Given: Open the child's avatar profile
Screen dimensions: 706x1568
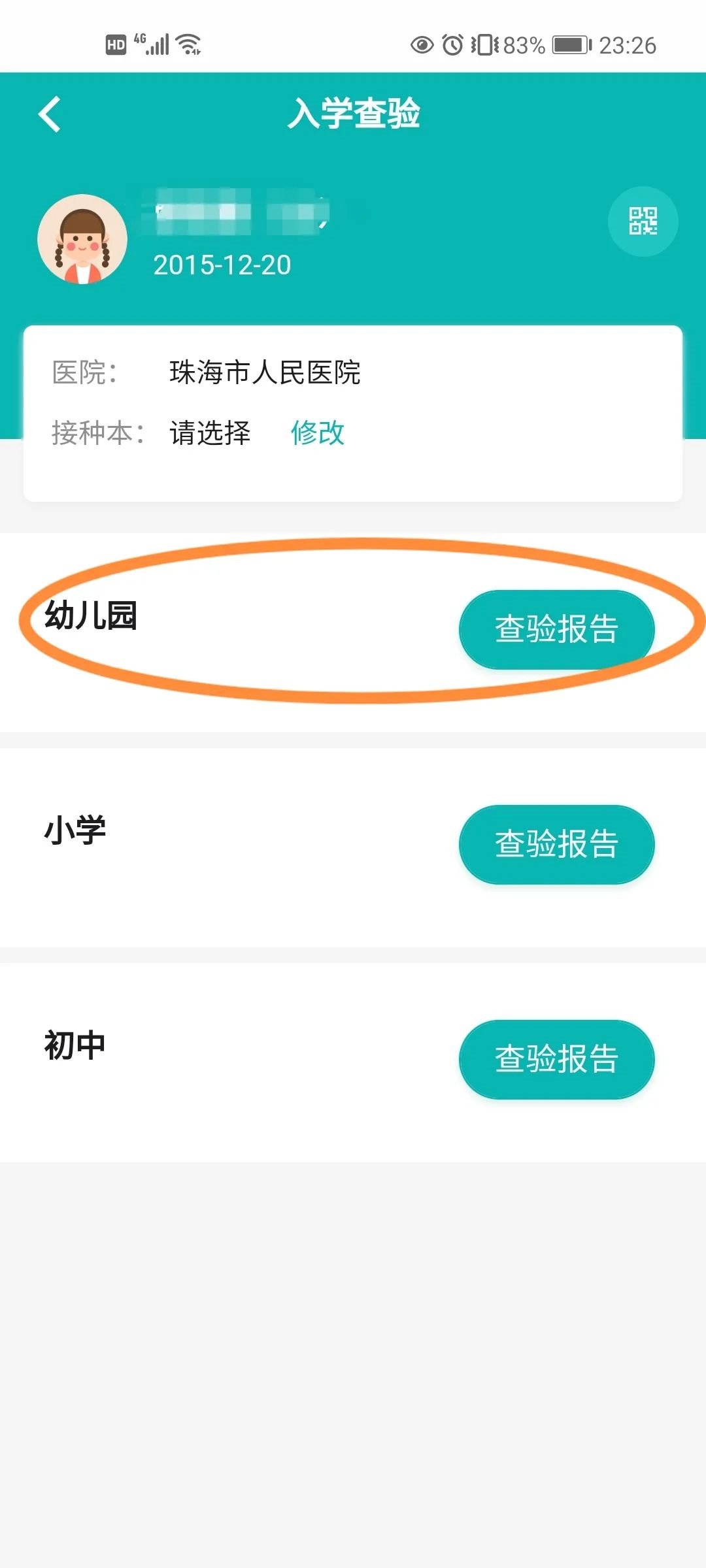Looking at the screenshot, I should (x=82, y=239).
